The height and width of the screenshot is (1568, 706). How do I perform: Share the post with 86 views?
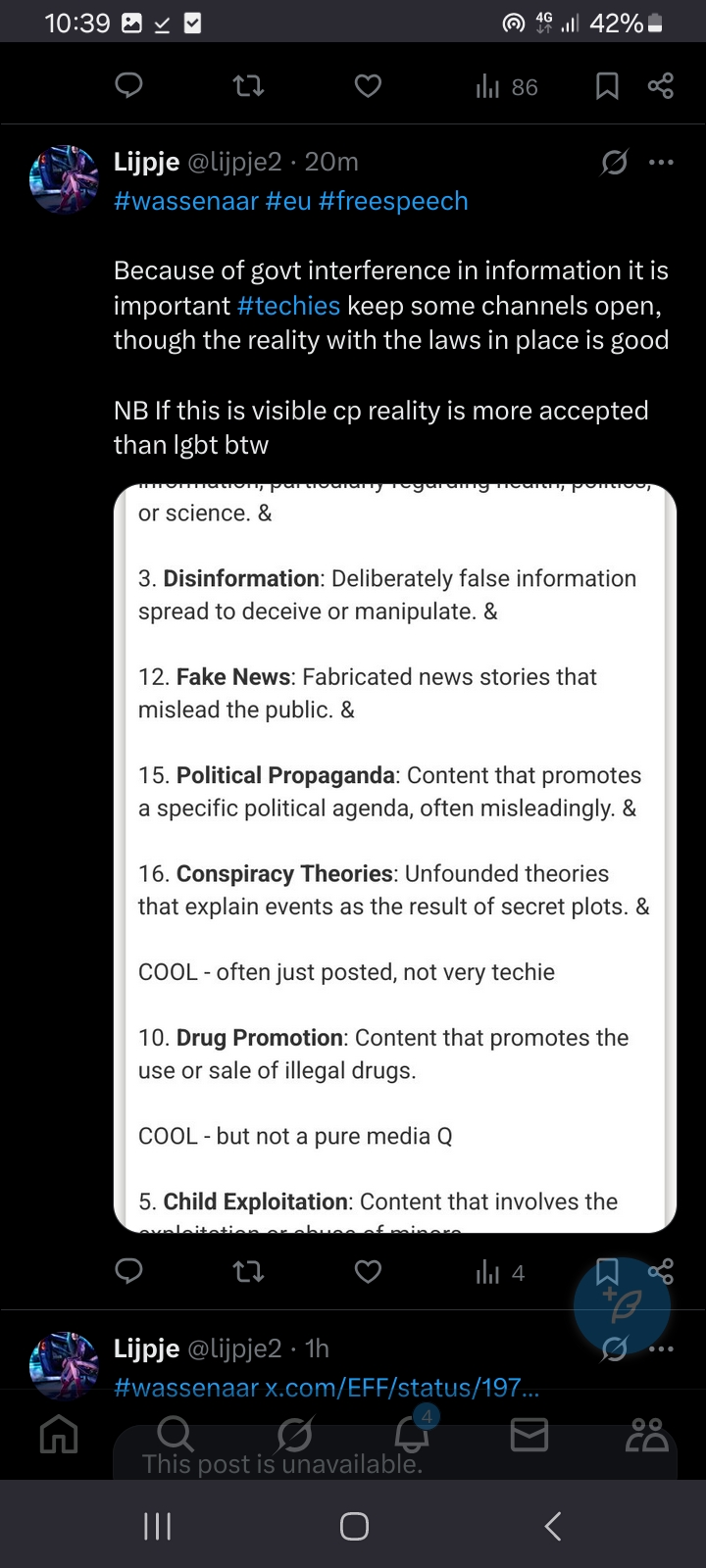click(661, 86)
